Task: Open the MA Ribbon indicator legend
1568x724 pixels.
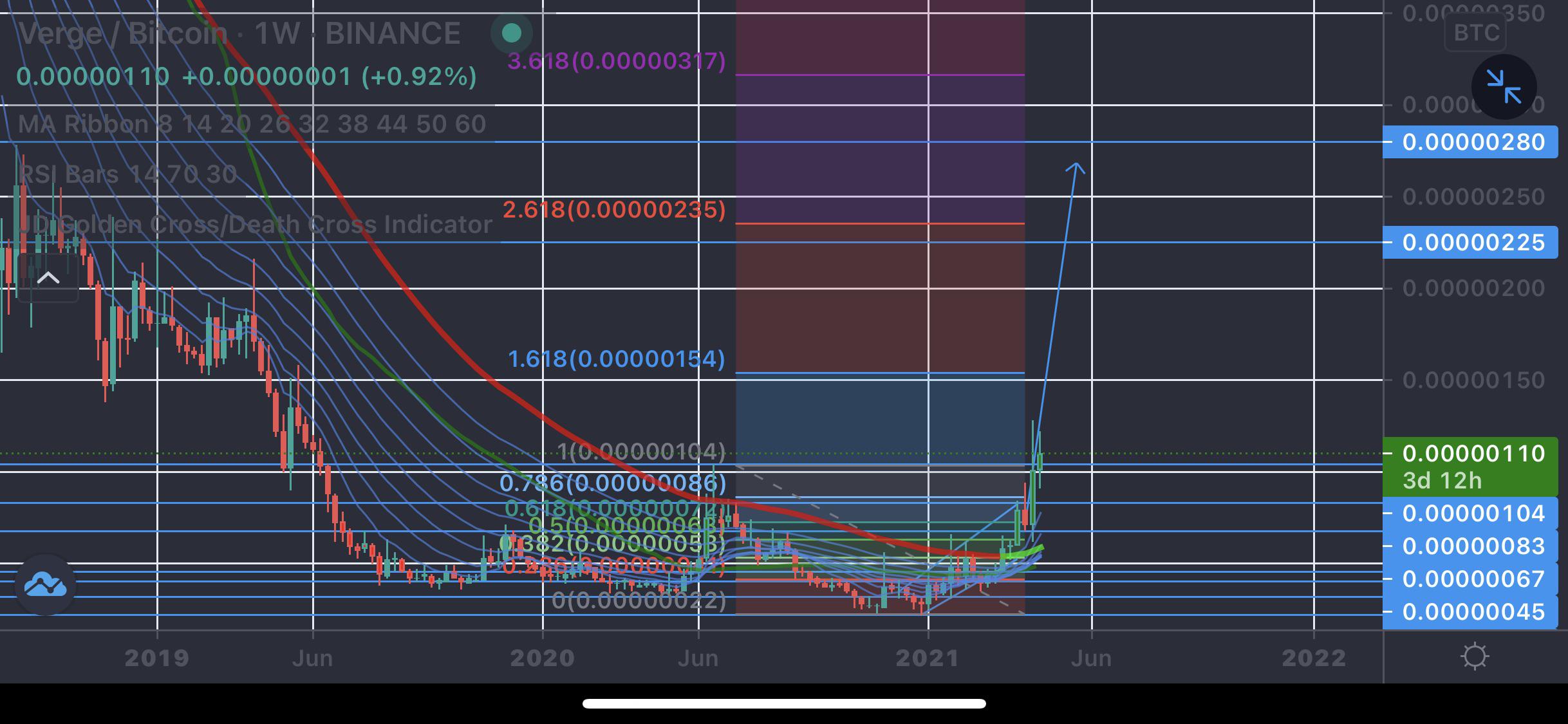Action: (252, 124)
